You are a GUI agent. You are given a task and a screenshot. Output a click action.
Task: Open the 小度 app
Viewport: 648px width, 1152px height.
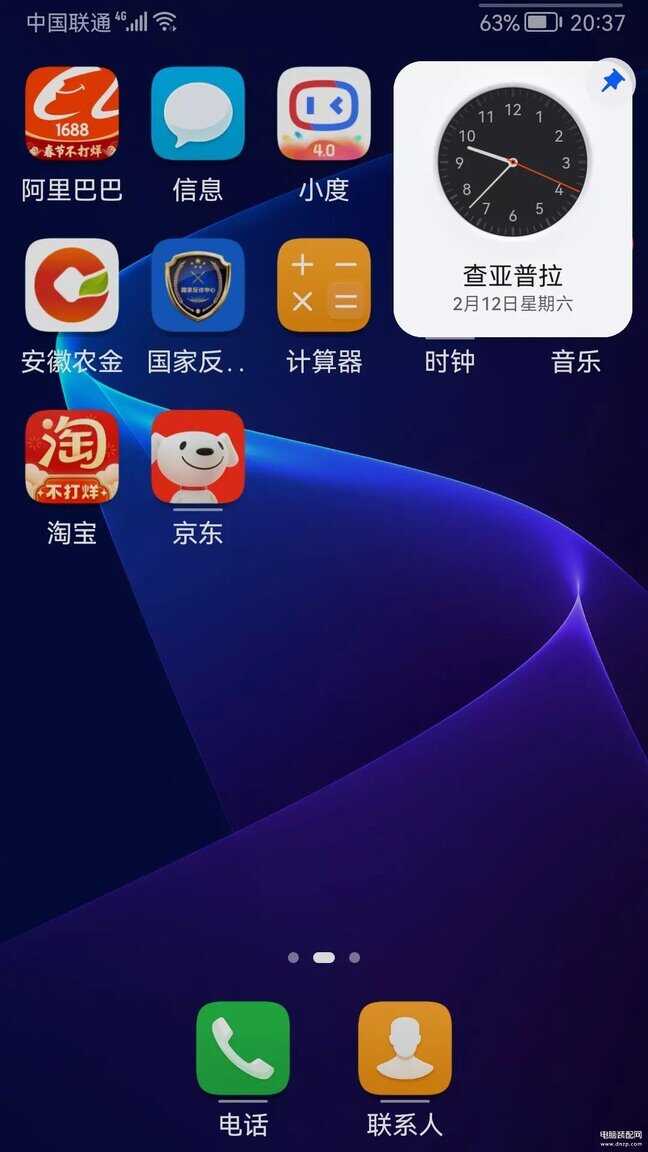click(324, 114)
